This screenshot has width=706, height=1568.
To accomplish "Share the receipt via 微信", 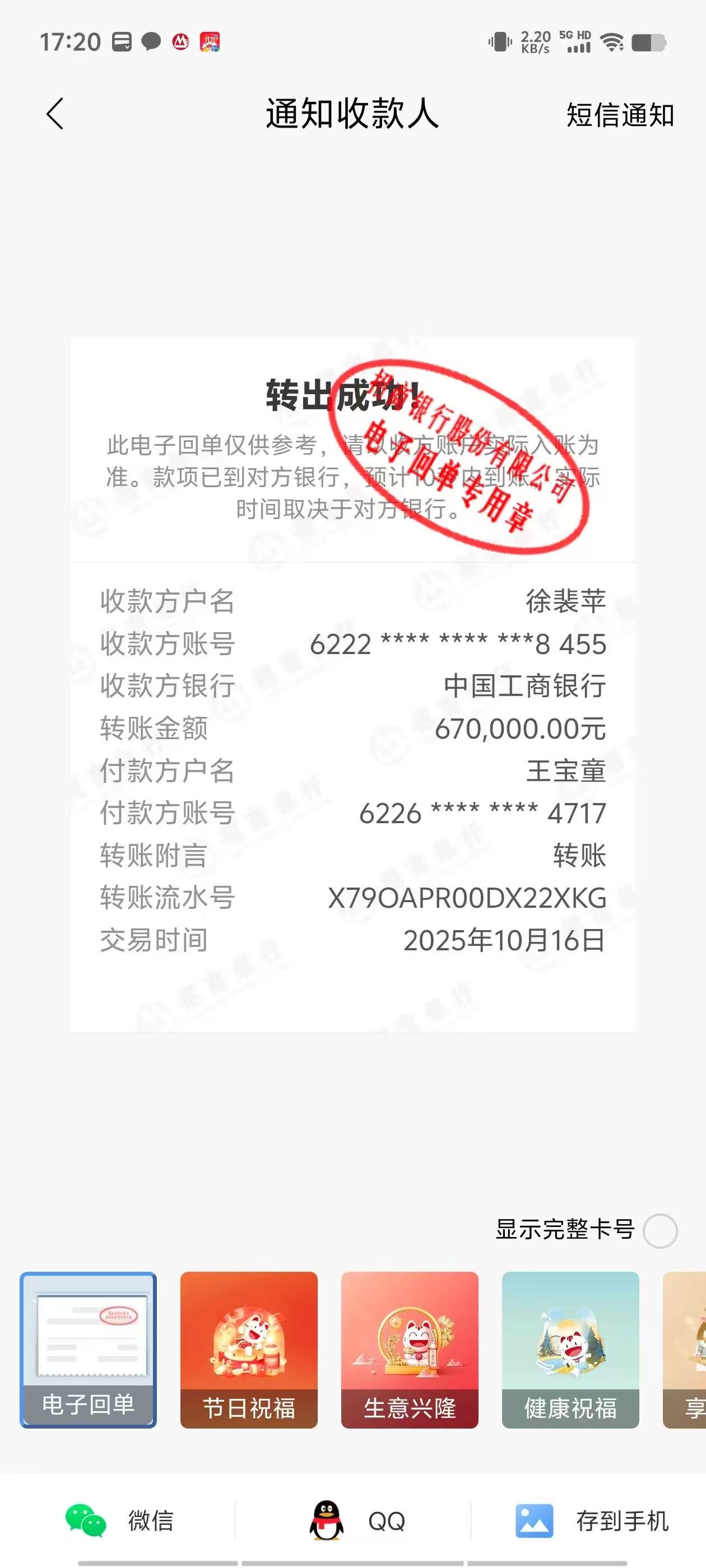I will pos(119,1520).
